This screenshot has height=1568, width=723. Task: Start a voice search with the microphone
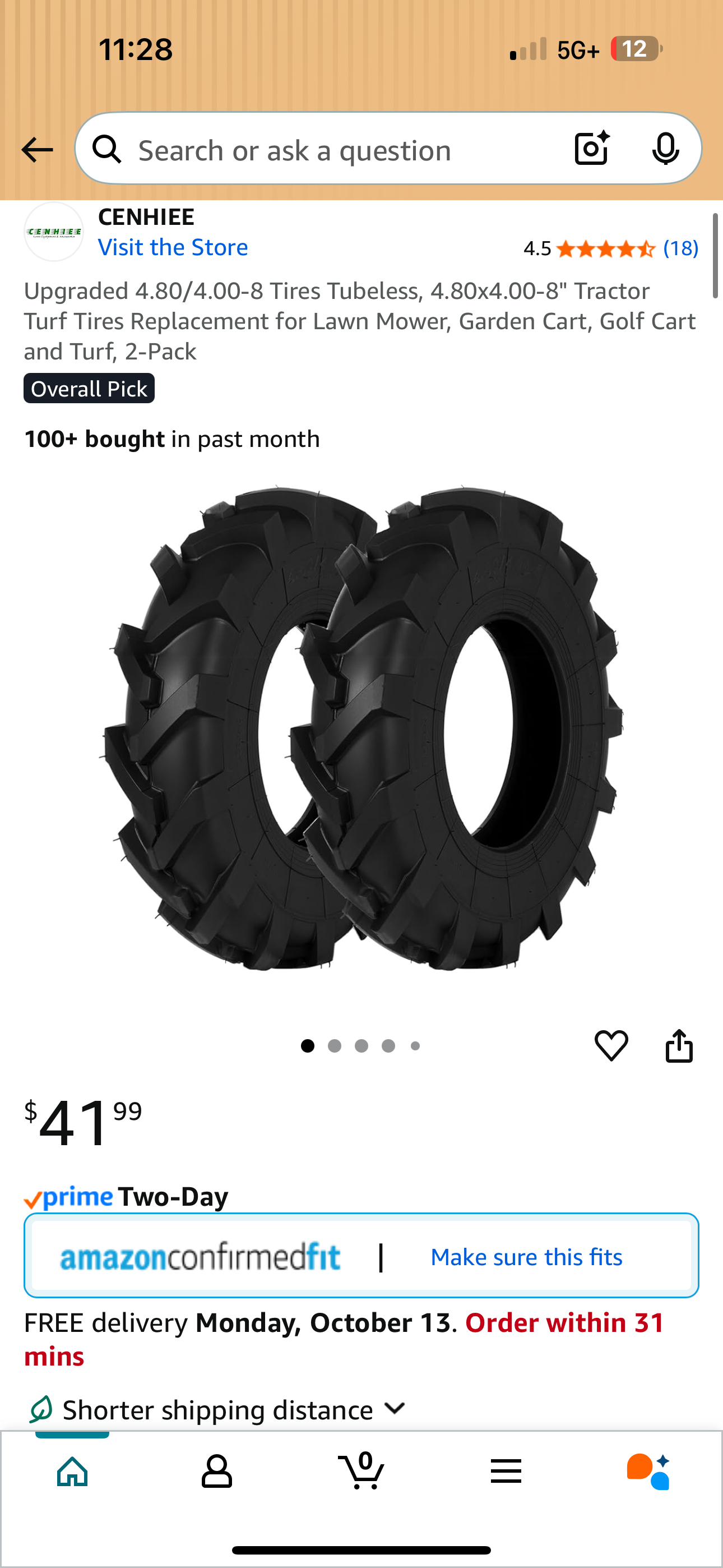tap(666, 148)
